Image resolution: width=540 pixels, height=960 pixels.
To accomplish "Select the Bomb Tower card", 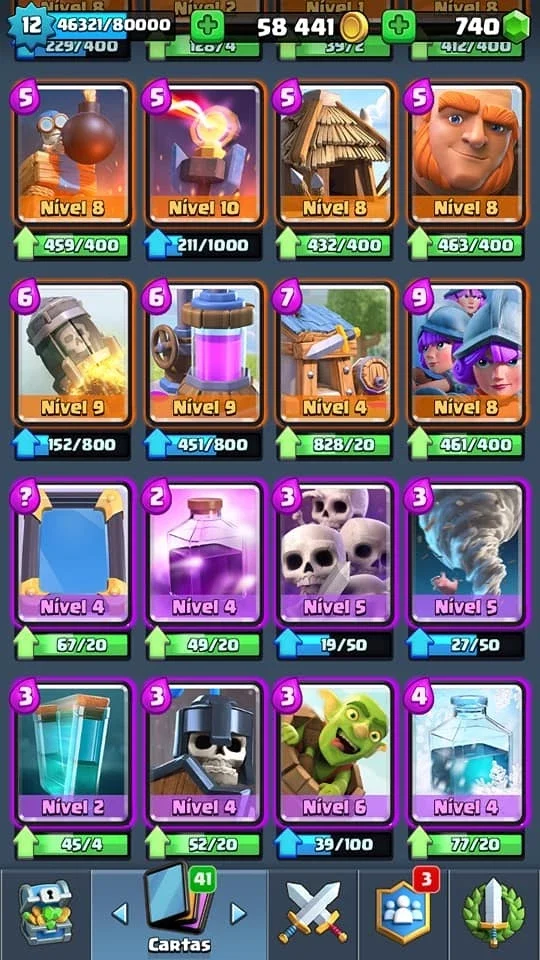I will pos(73,154).
